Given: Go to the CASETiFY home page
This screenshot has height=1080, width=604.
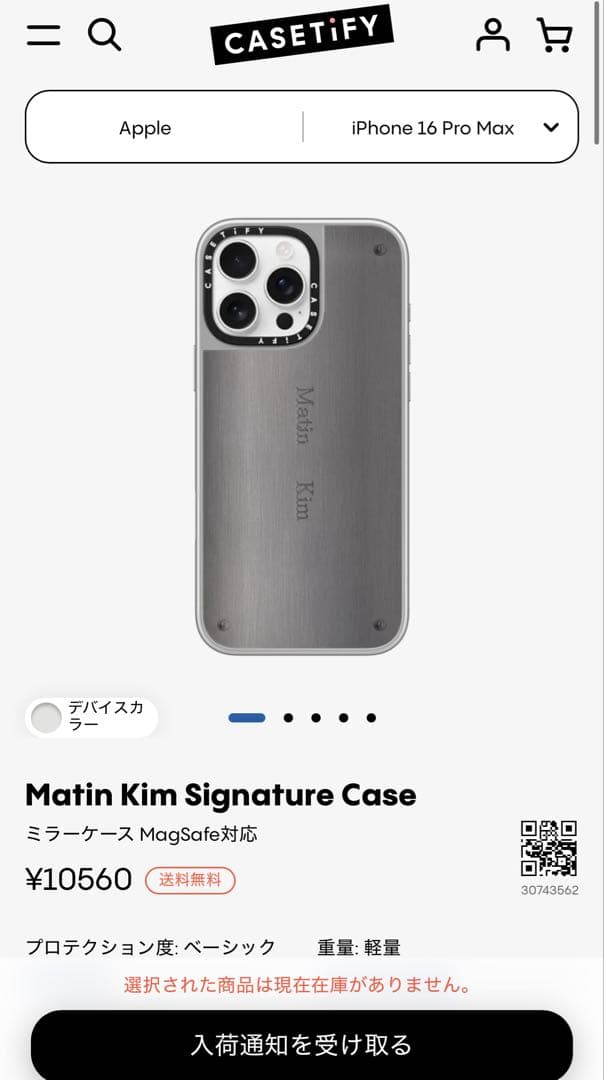Looking at the screenshot, I should pyautogui.click(x=301, y=36).
